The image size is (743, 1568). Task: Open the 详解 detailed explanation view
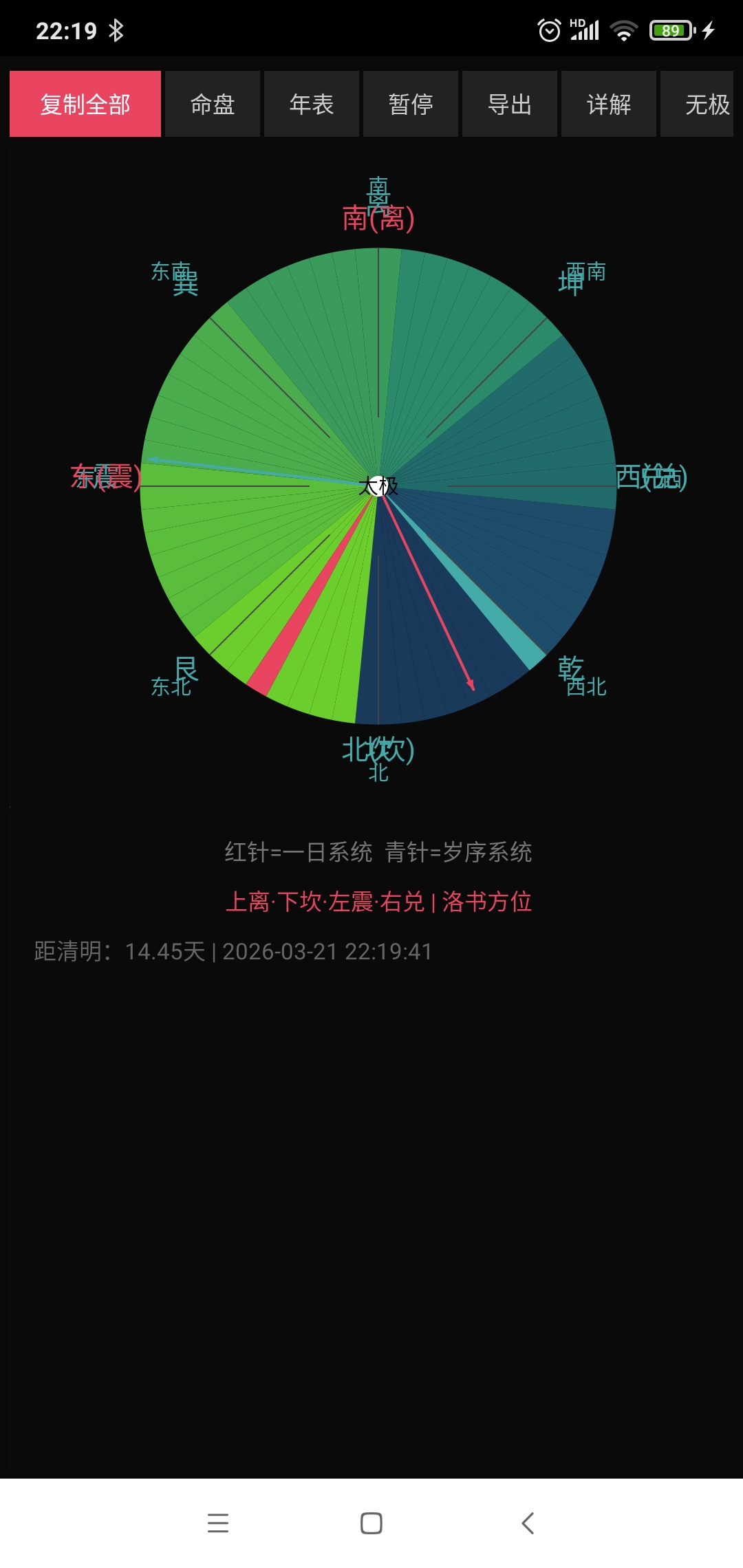pos(608,103)
